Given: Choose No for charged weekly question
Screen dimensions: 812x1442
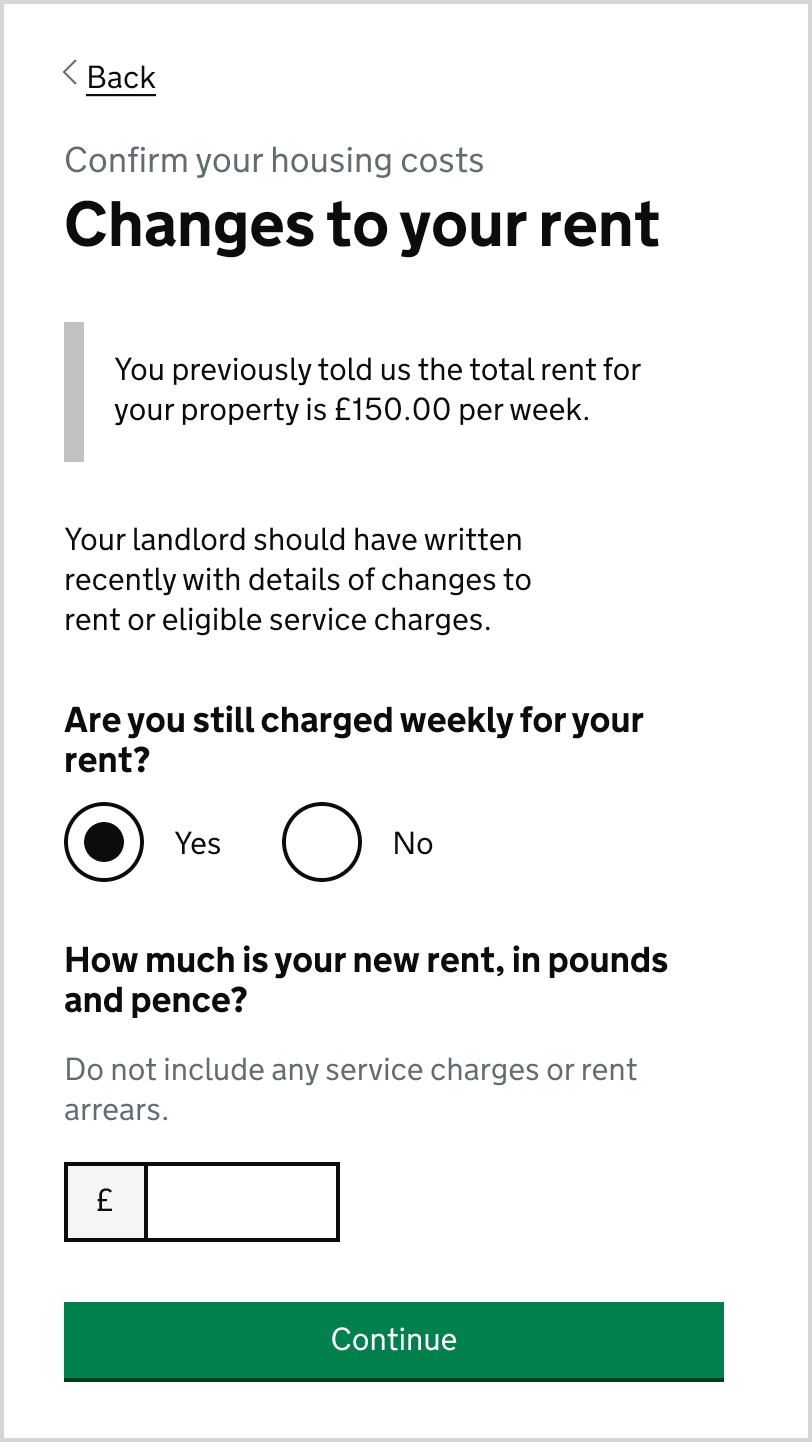Looking at the screenshot, I should click(x=322, y=842).
